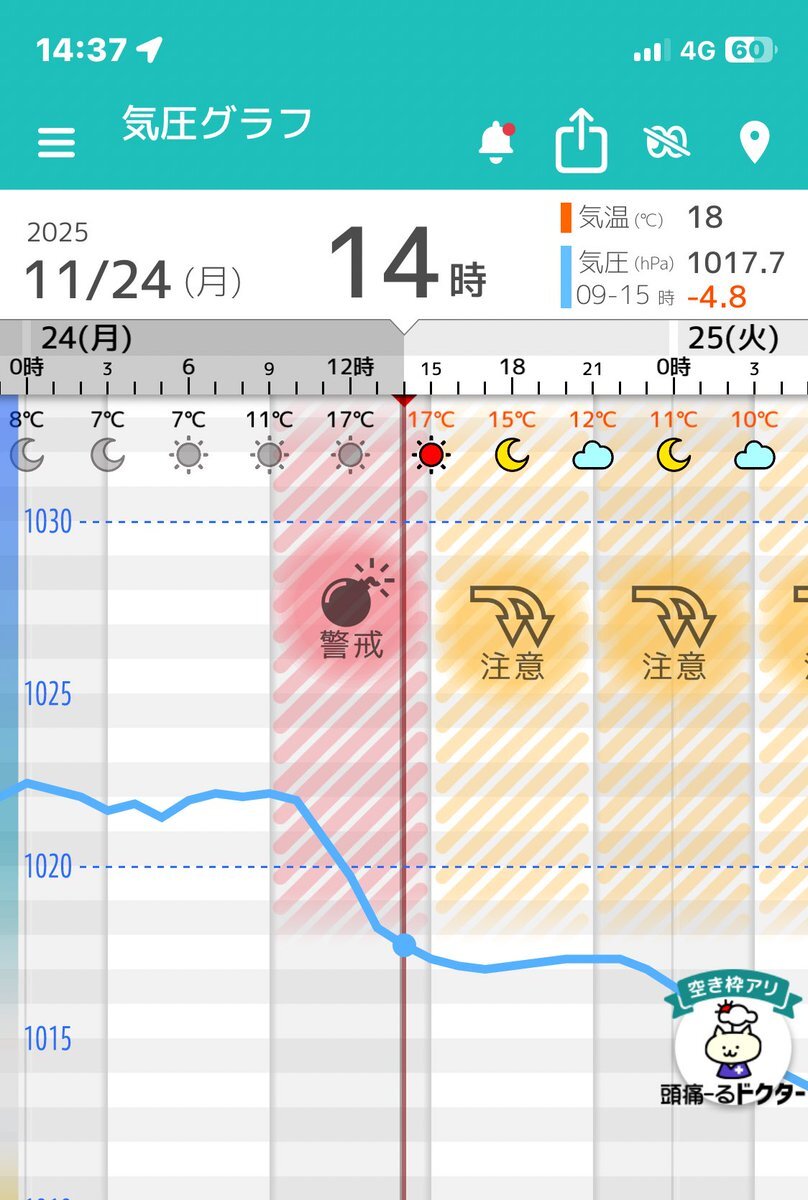Tap the 注意 marker at 0時
Viewport: 808px width, 1200px height.
click(674, 632)
